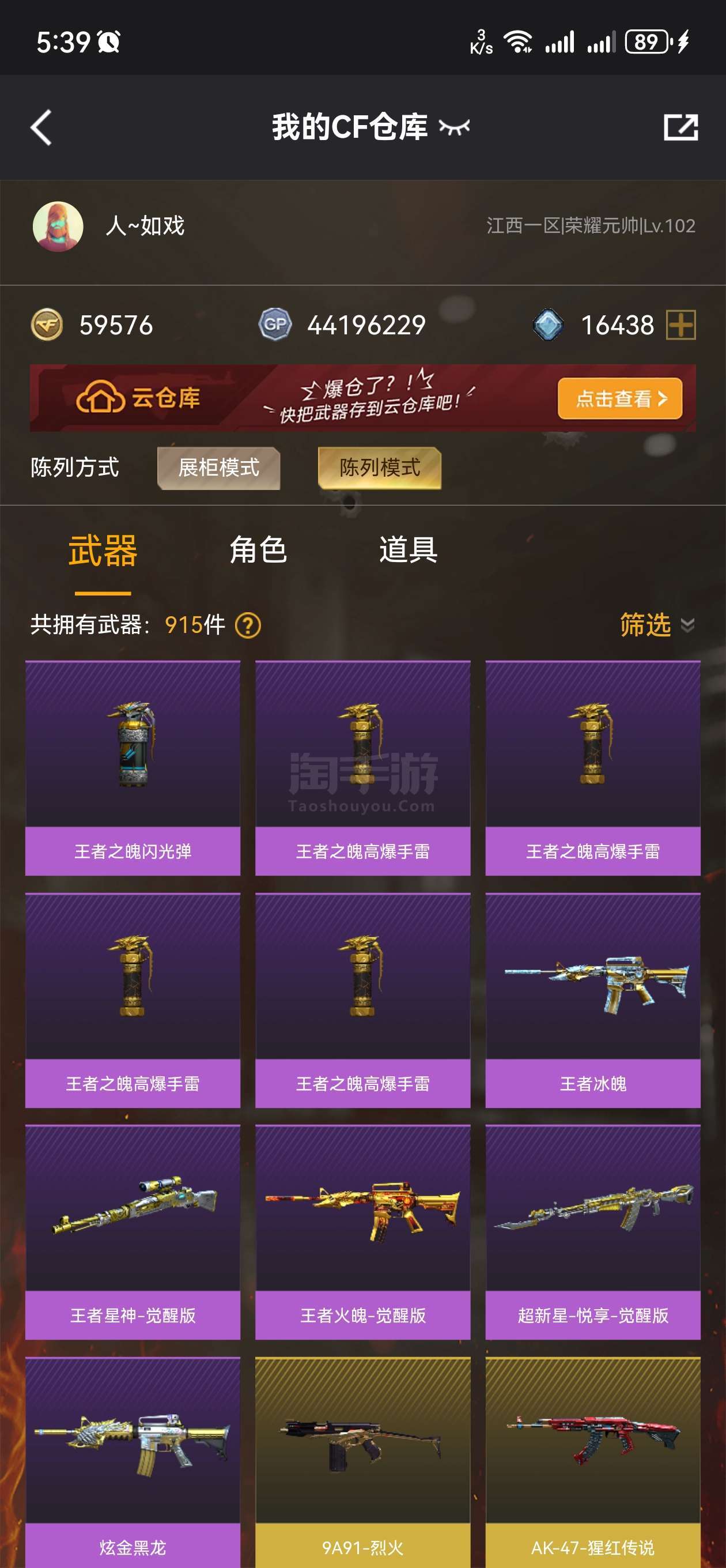The width and height of the screenshot is (726, 1568).
Task: Open the 道具 tab
Action: (409, 549)
